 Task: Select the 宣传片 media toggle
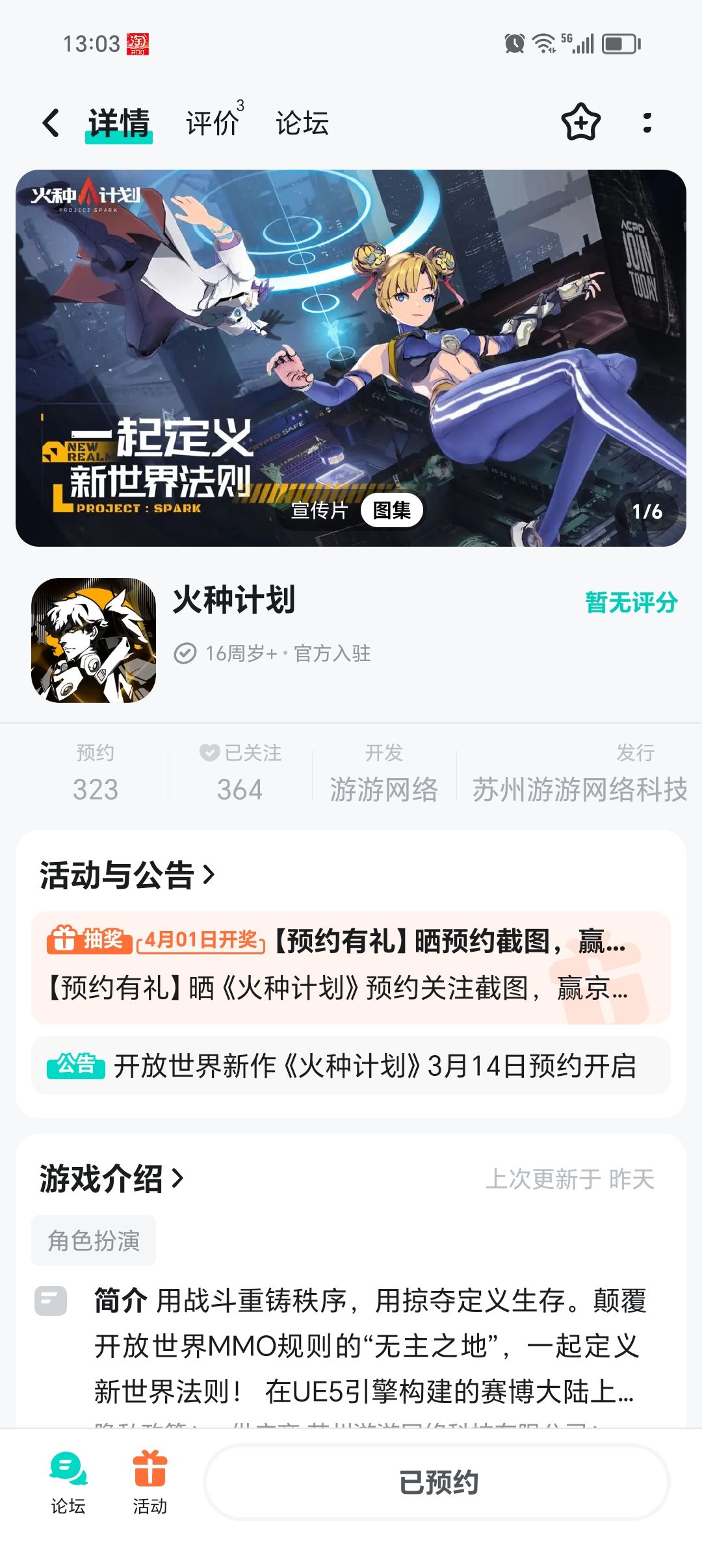(319, 510)
